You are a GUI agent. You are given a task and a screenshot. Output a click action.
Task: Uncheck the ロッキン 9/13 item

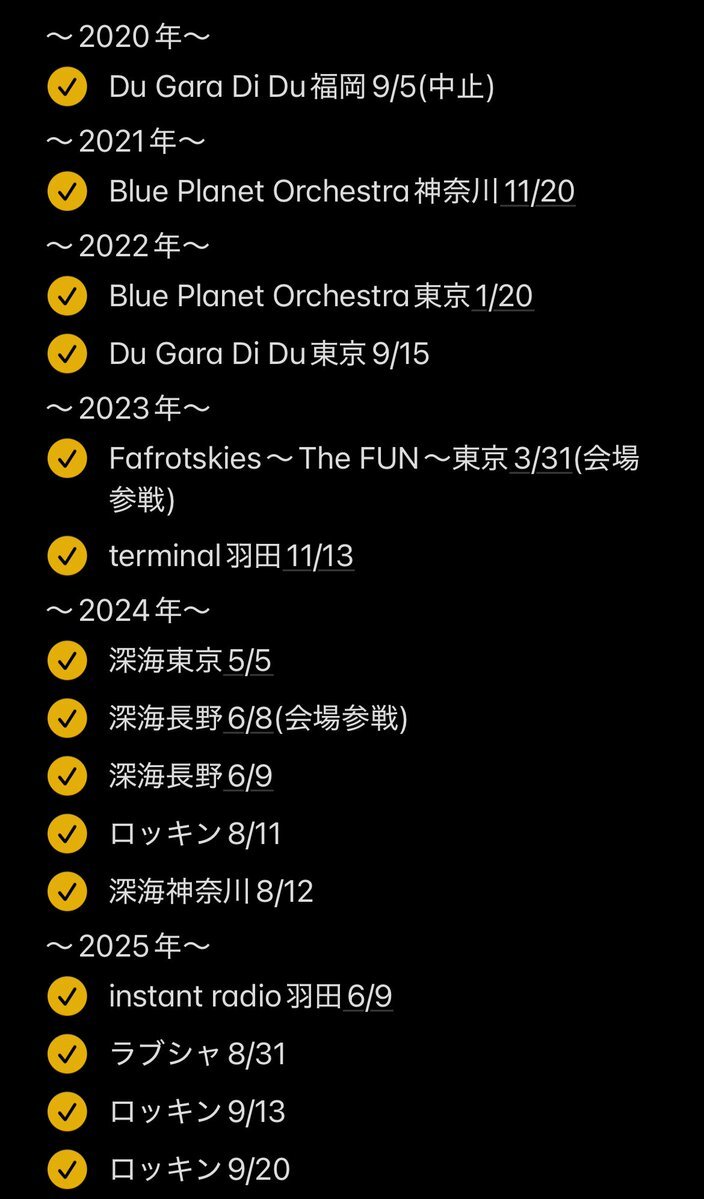67,1111
